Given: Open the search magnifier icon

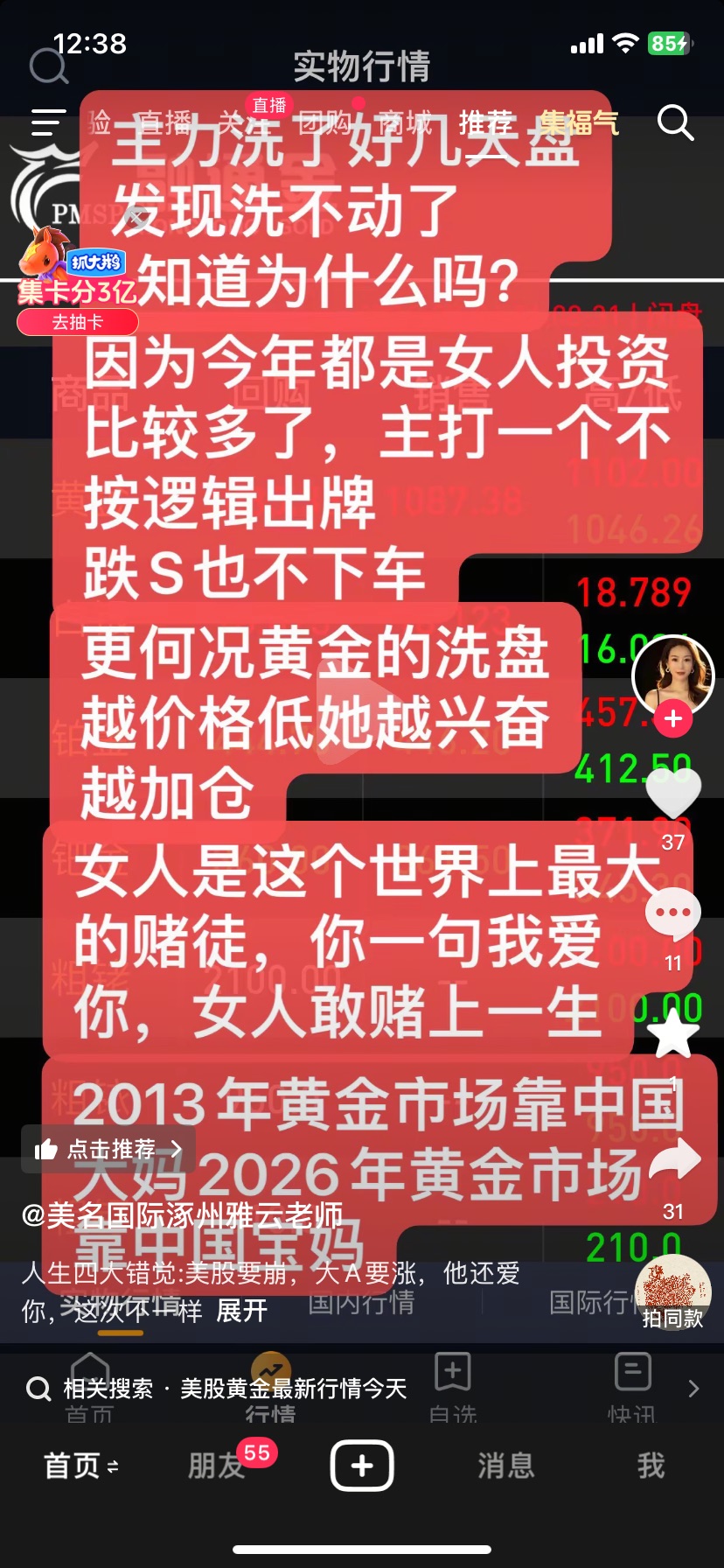Looking at the screenshot, I should tap(675, 123).
